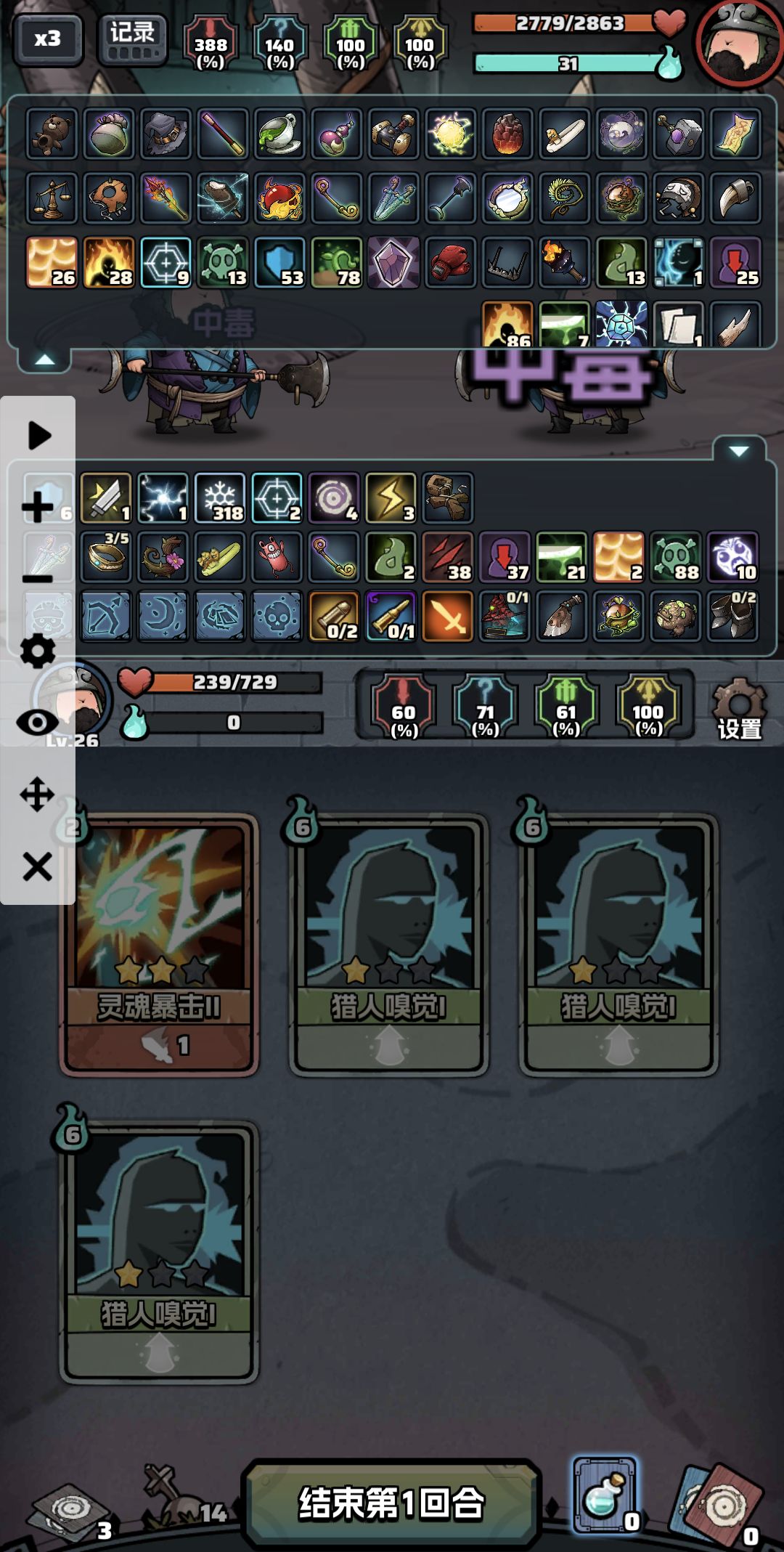This screenshot has width=784, height=1552.
Task: Select the 灵魂暴击II card
Action: (160, 944)
